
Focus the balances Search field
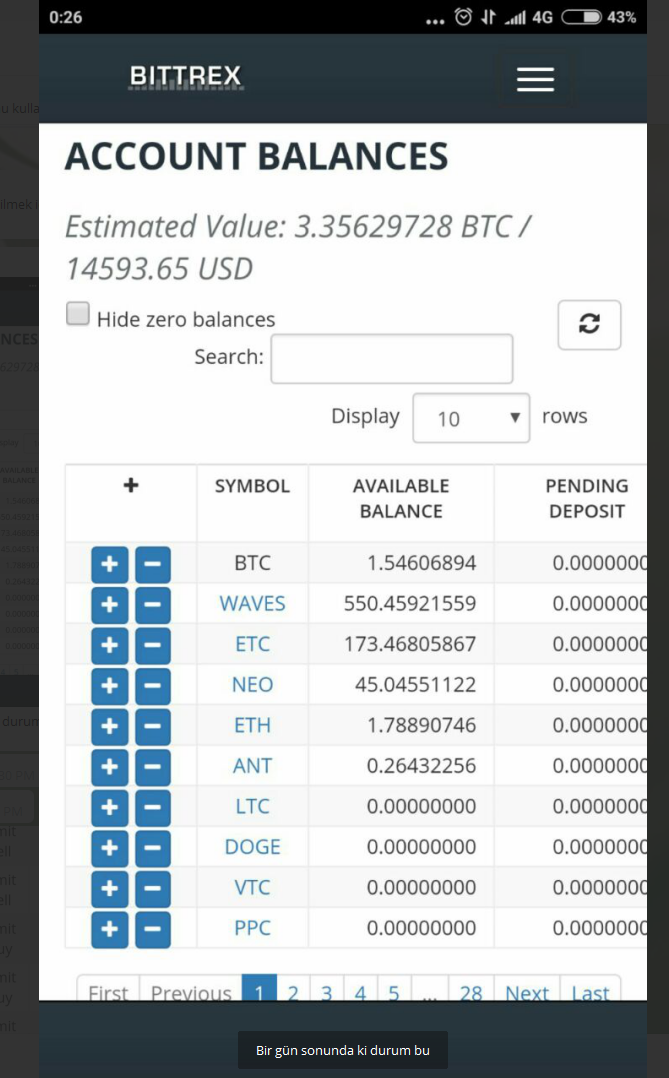coord(391,359)
